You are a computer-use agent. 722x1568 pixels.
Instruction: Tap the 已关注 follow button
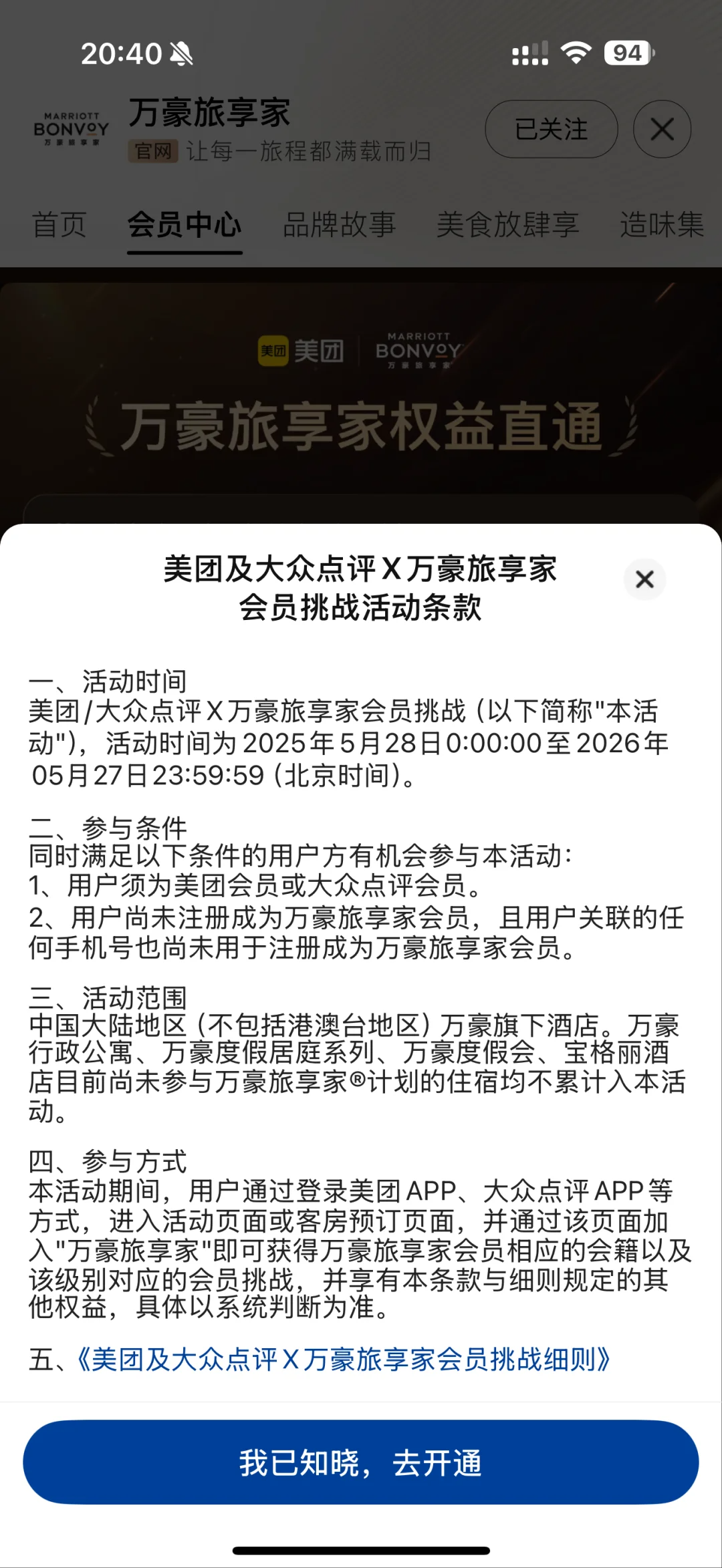(551, 129)
